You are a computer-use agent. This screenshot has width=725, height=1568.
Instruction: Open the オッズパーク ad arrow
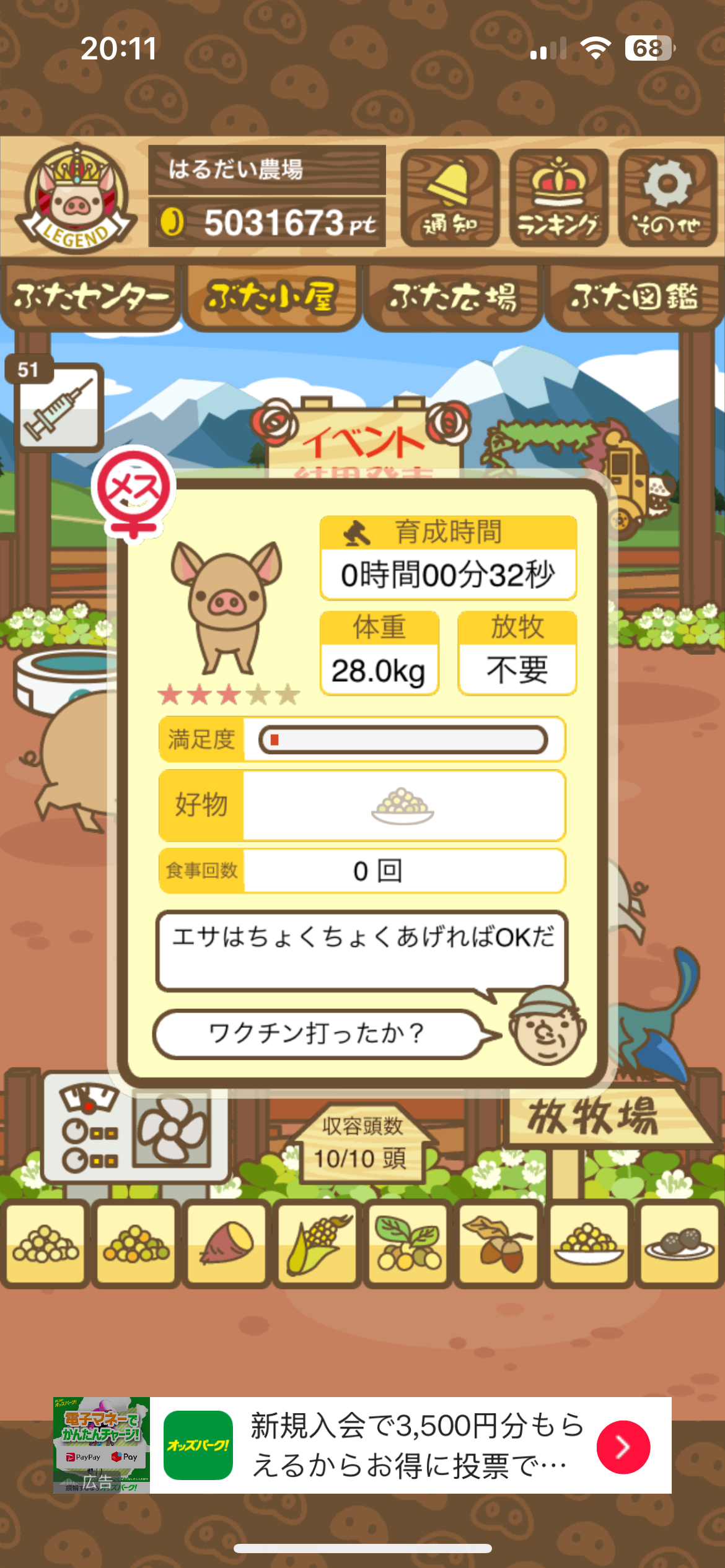pos(623,1447)
